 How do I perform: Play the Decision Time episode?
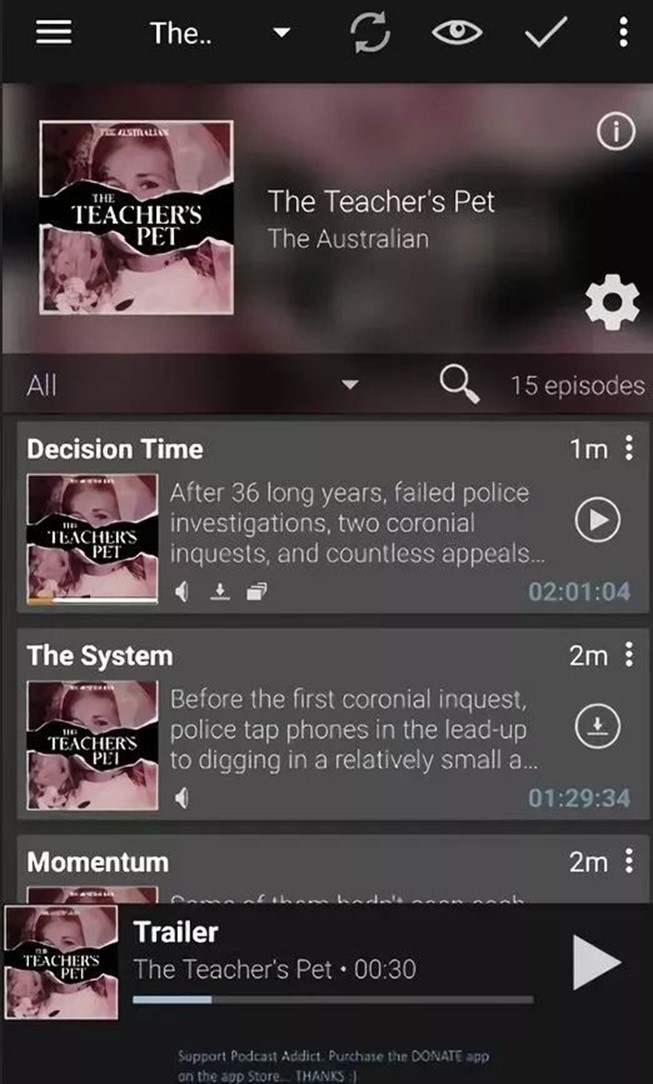(x=598, y=520)
